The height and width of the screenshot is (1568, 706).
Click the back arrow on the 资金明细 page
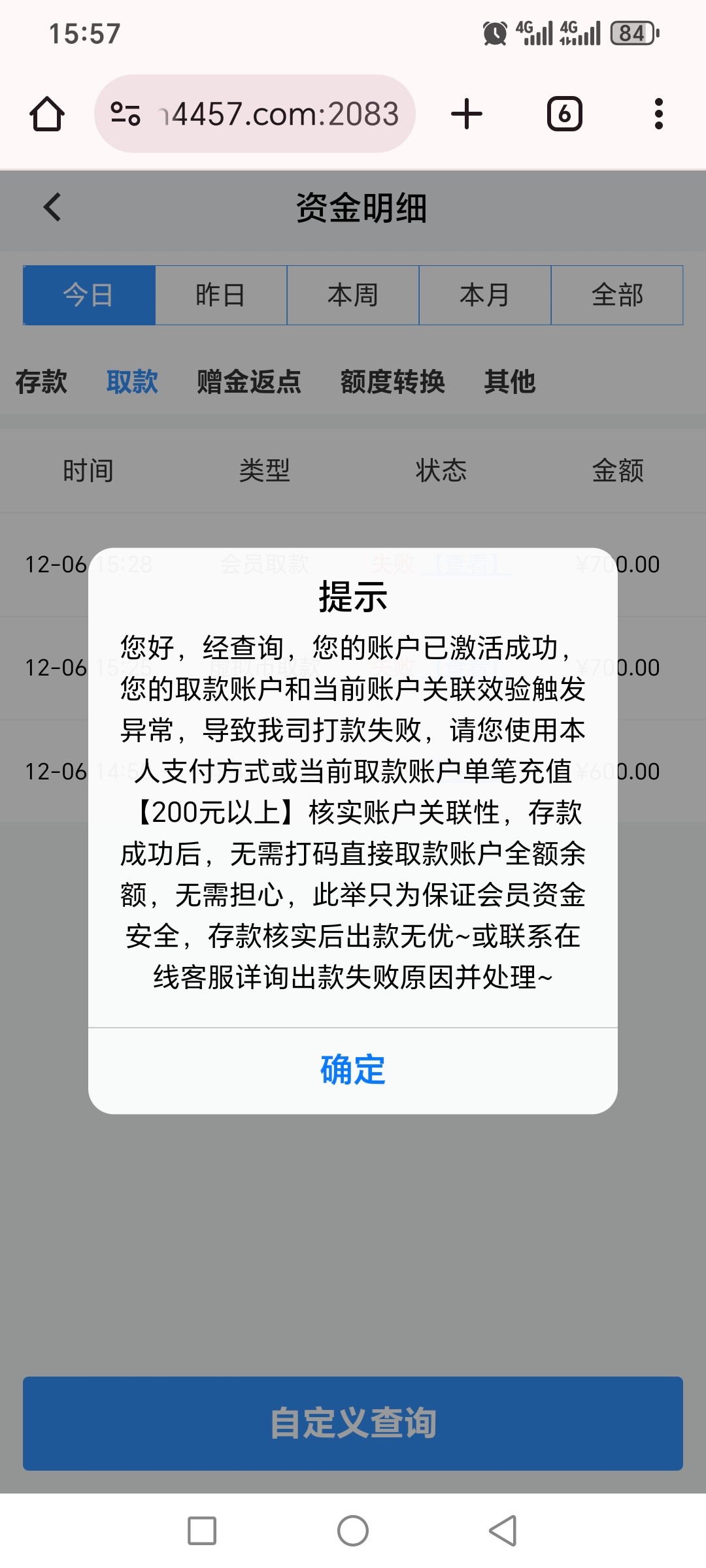pos(51,206)
